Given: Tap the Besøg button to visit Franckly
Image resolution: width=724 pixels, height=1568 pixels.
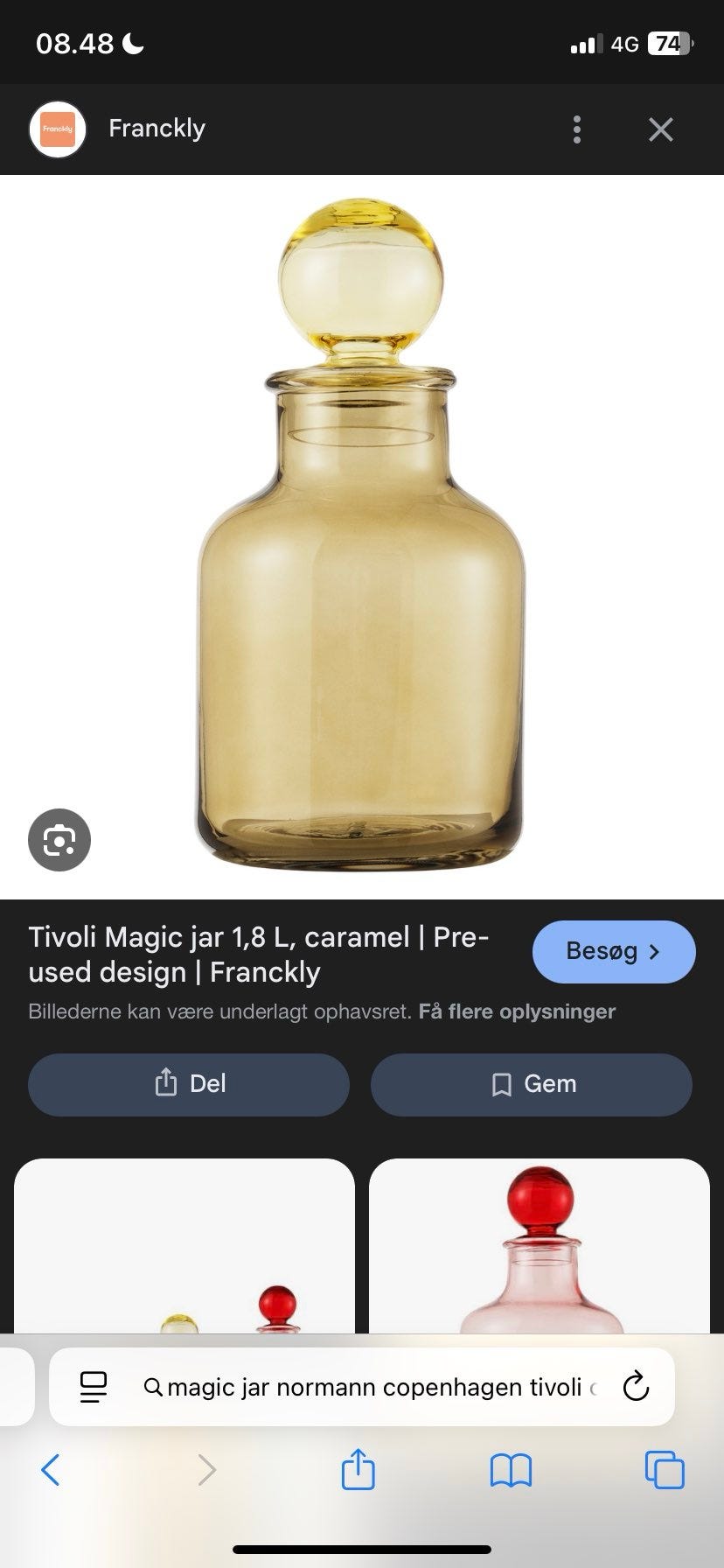Looking at the screenshot, I should click(614, 952).
